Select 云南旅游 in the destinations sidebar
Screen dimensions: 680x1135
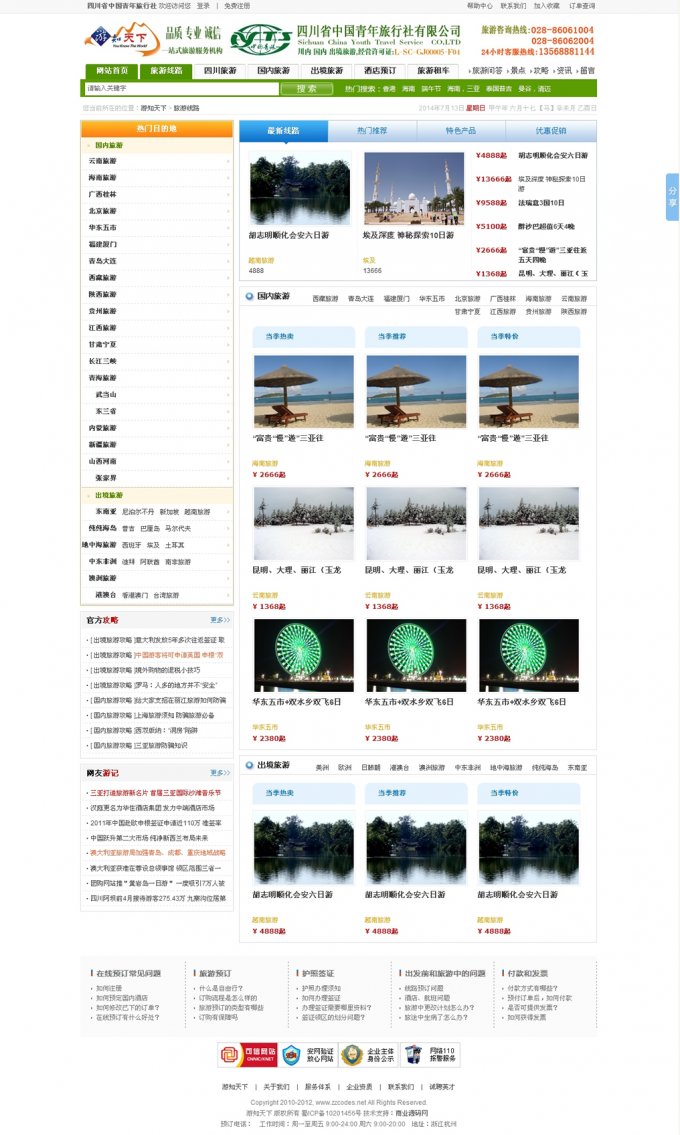tap(102, 161)
